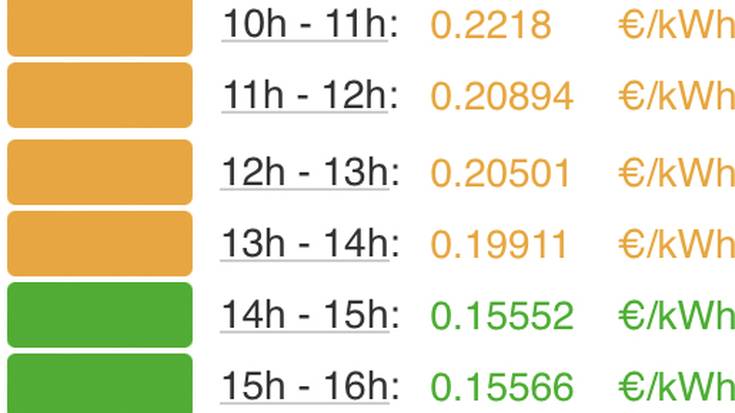Image resolution: width=735 pixels, height=413 pixels.
Task: Tap the 12h - 13h time slot link
Action: (304, 172)
